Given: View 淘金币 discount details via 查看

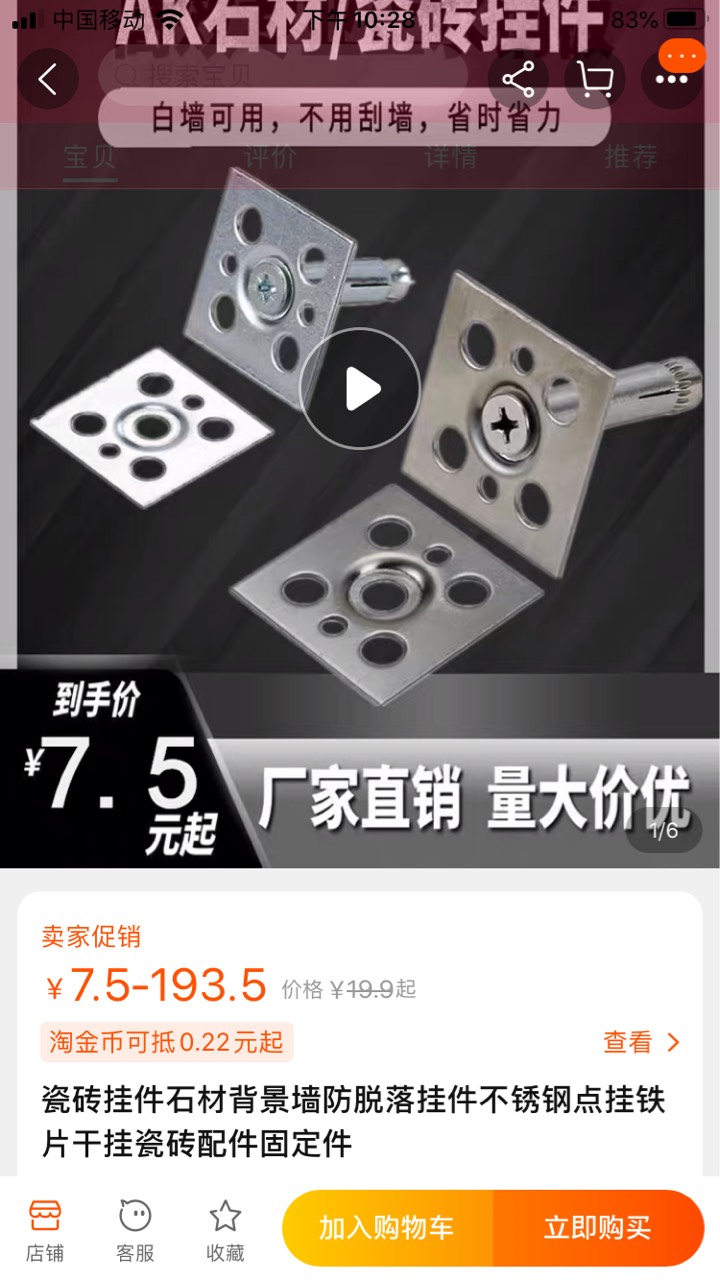Looking at the screenshot, I should click(x=641, y=1042).
